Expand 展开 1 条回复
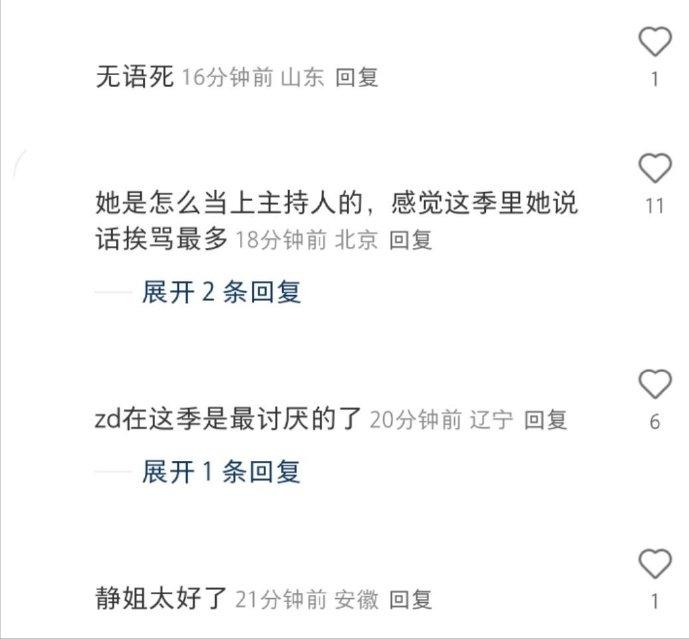This screenshot has height=639, width=689. pyautogui.click(x=221, y=472)
